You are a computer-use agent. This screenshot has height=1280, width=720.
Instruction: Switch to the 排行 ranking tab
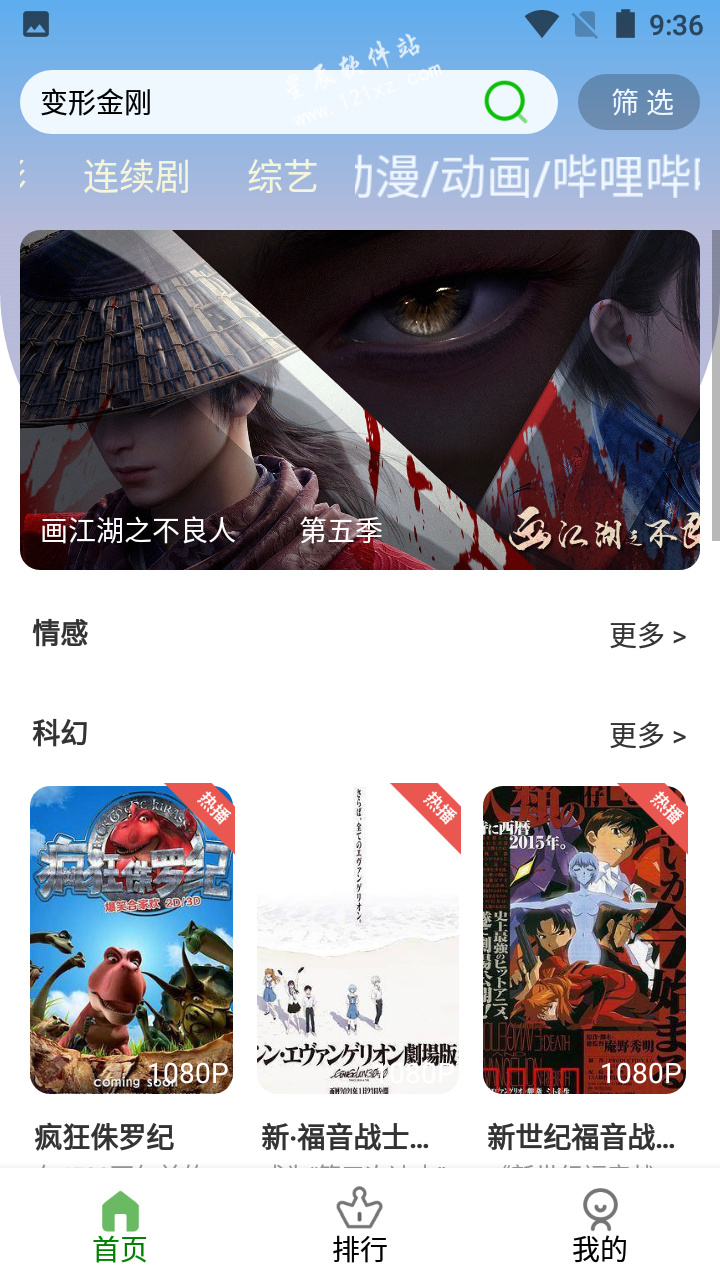click(x=360, y=1226)
